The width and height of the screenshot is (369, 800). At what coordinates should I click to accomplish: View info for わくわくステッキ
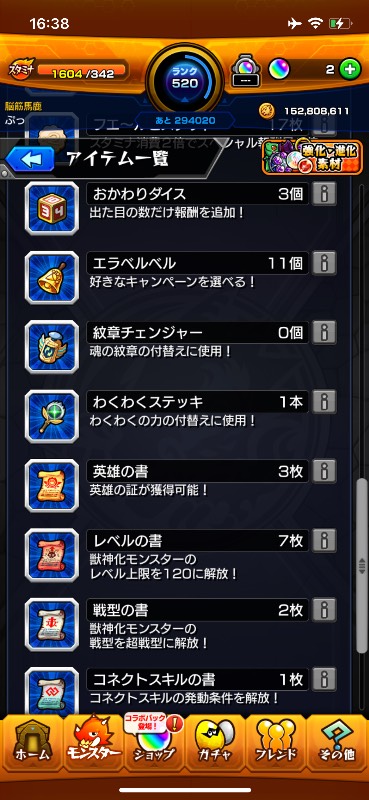(324, 402)
